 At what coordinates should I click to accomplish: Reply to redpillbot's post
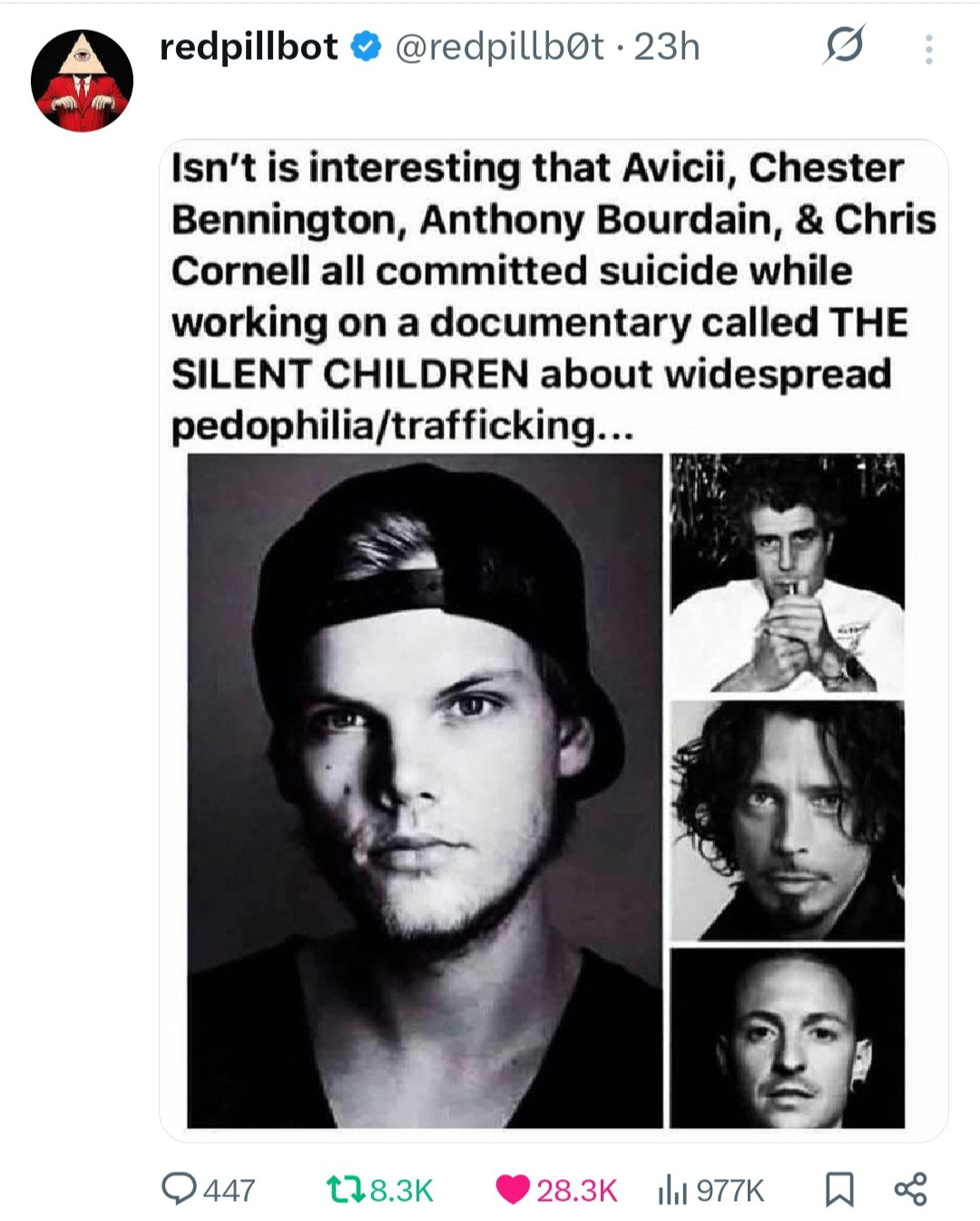coord(180,1188)
